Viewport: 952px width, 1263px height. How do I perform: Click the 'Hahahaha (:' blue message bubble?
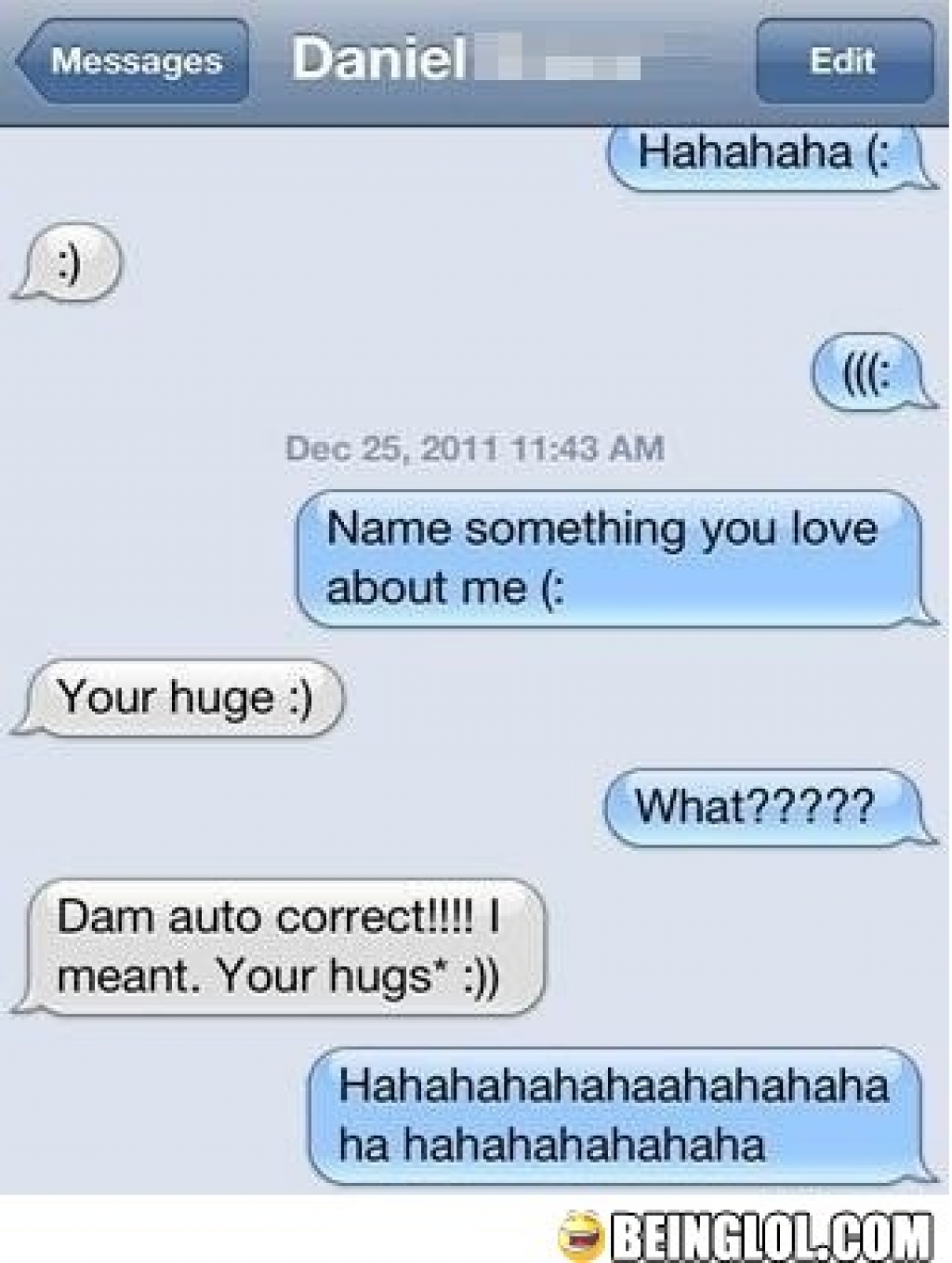click(x=767, y=154)
